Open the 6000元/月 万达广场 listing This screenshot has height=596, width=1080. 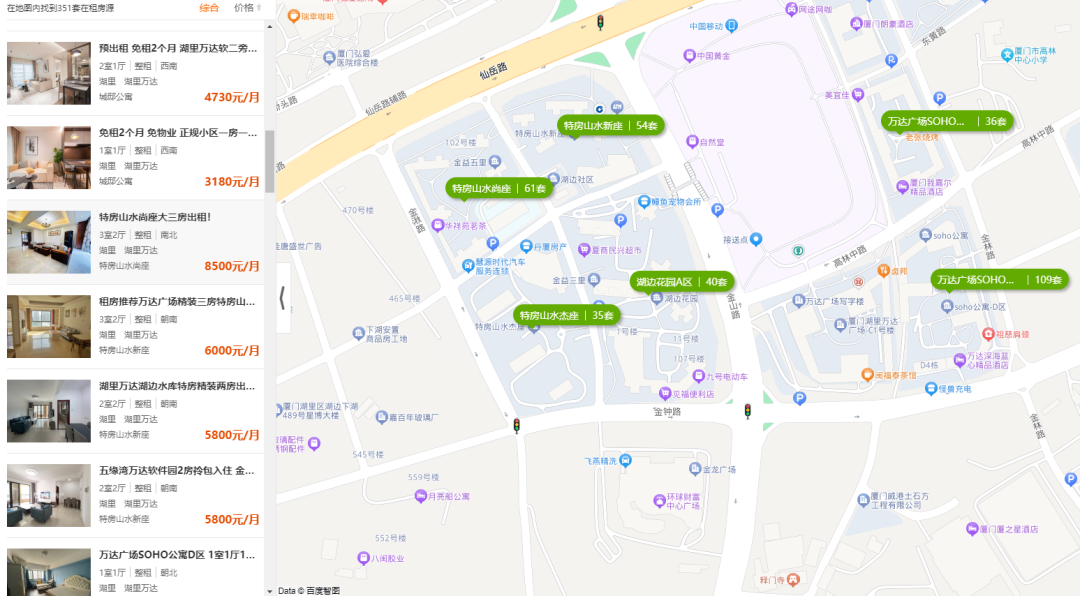pyautogui.click(x=177, y=301)
